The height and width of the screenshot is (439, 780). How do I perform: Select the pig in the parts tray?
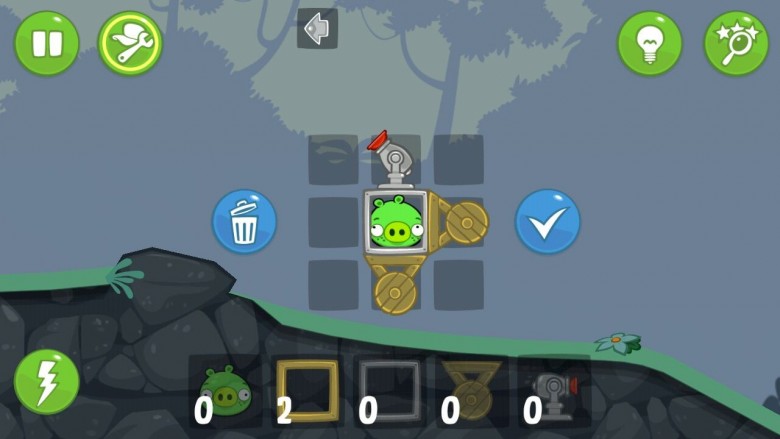point(225,389)
